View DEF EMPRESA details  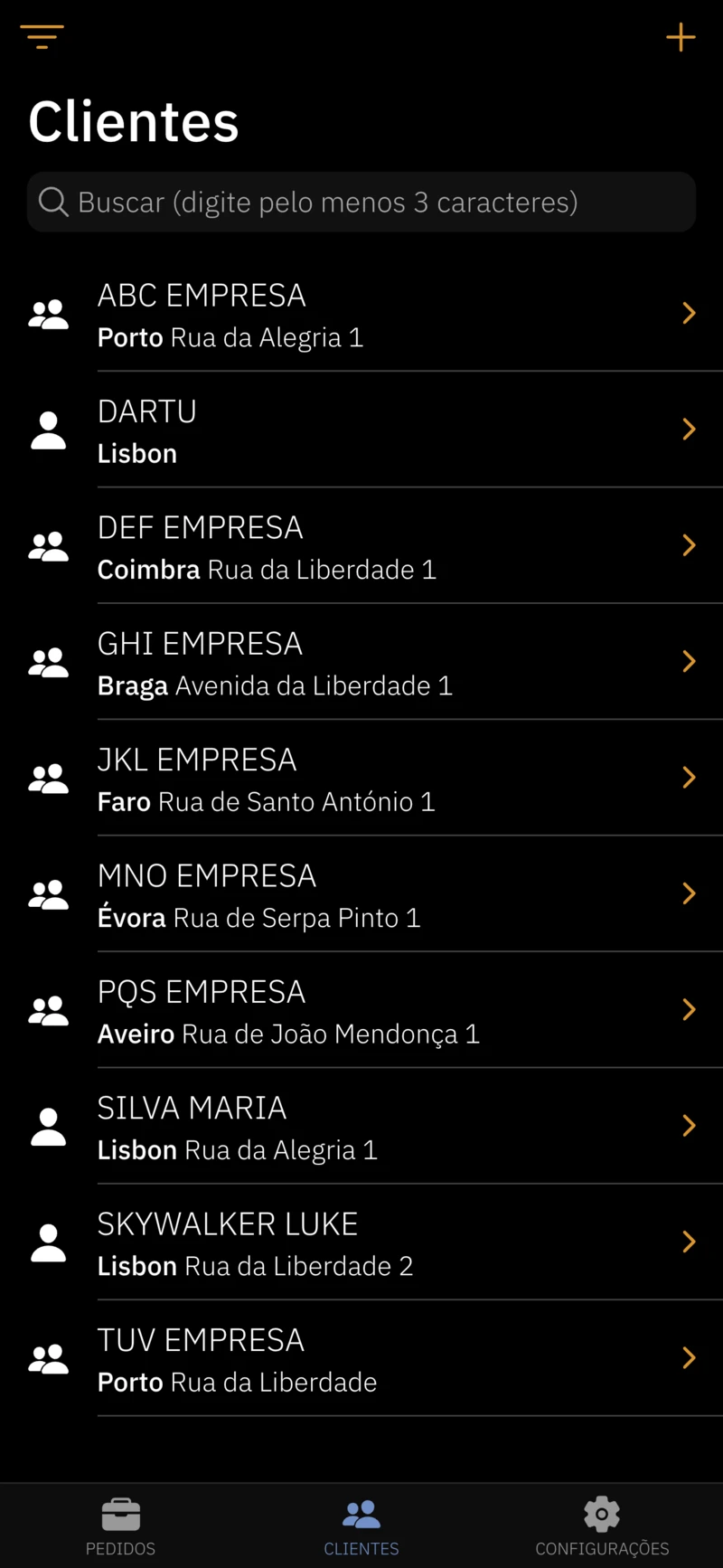[361, 547]
